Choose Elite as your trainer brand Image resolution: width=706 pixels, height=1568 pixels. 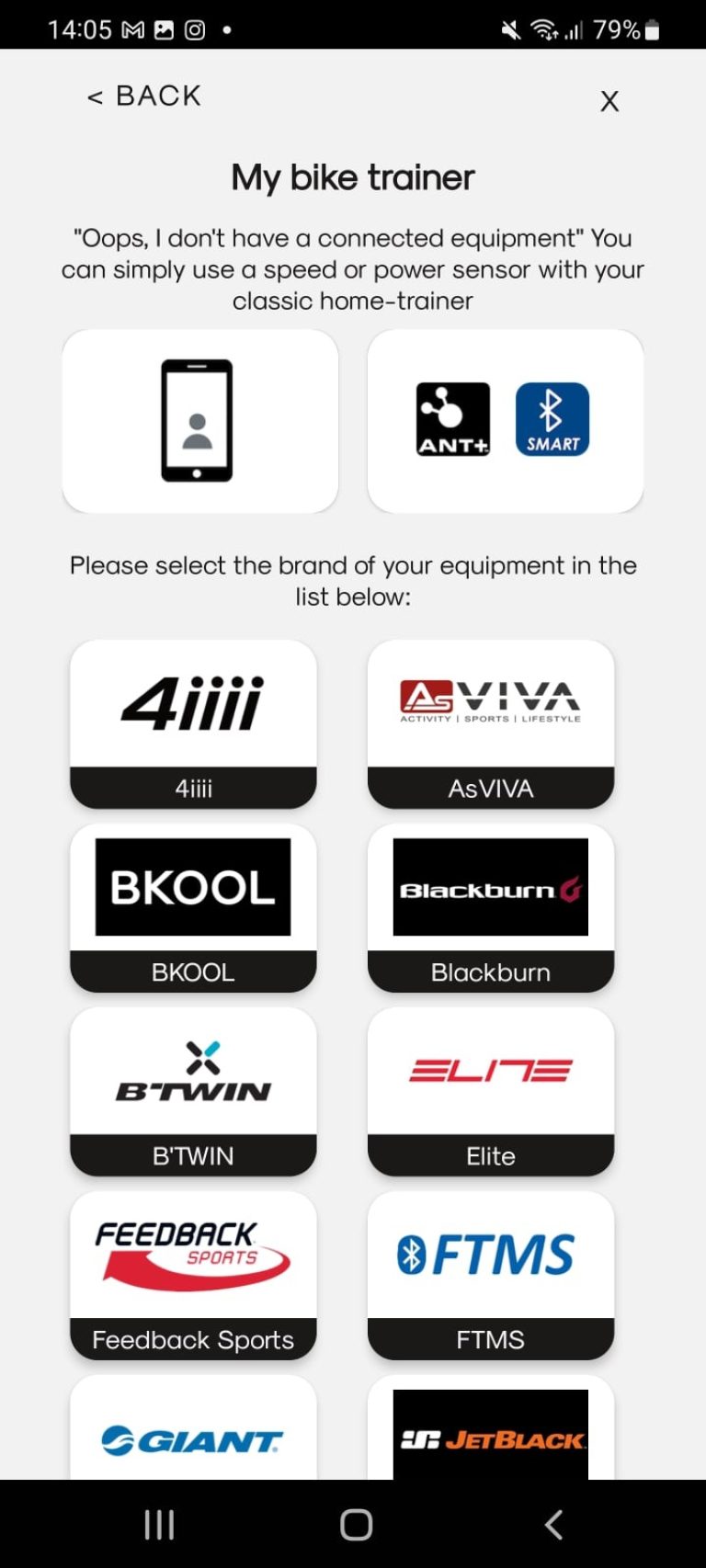[490, 1093]
